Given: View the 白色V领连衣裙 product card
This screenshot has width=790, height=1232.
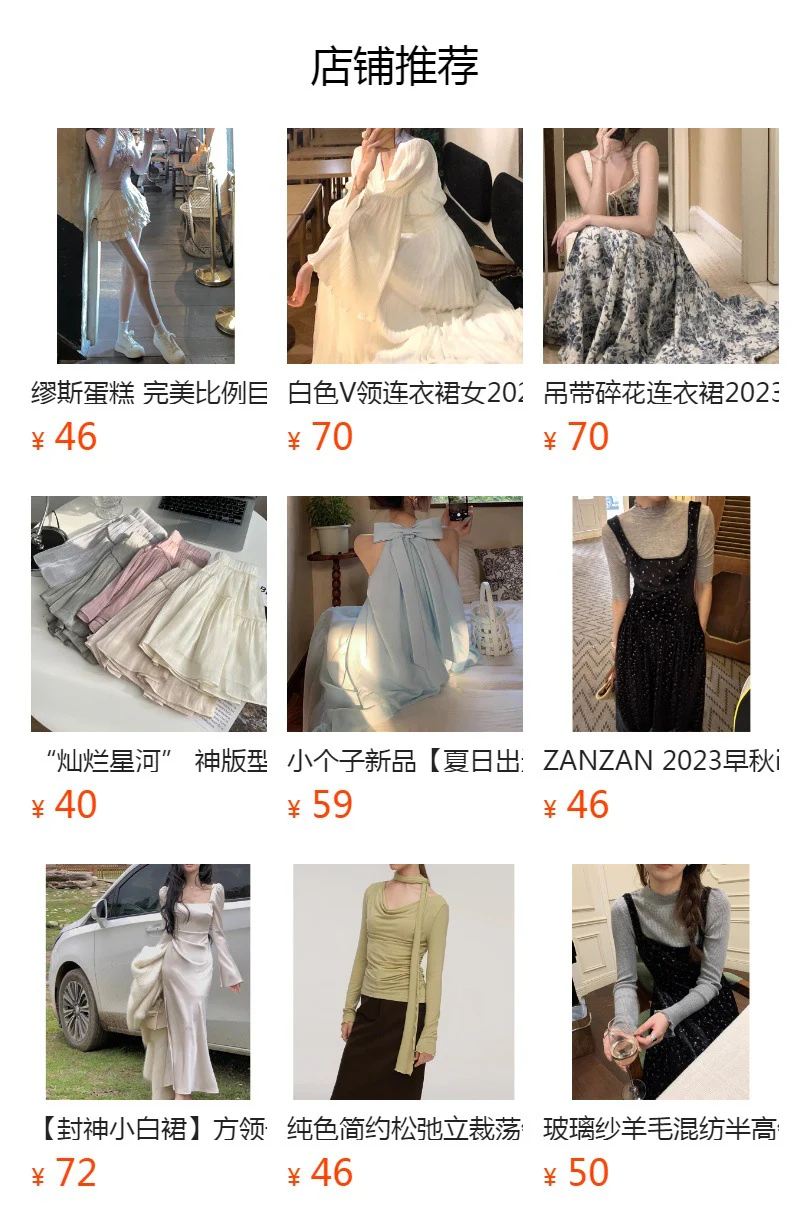Looking at the screenshot, I should tap(404, 246).
